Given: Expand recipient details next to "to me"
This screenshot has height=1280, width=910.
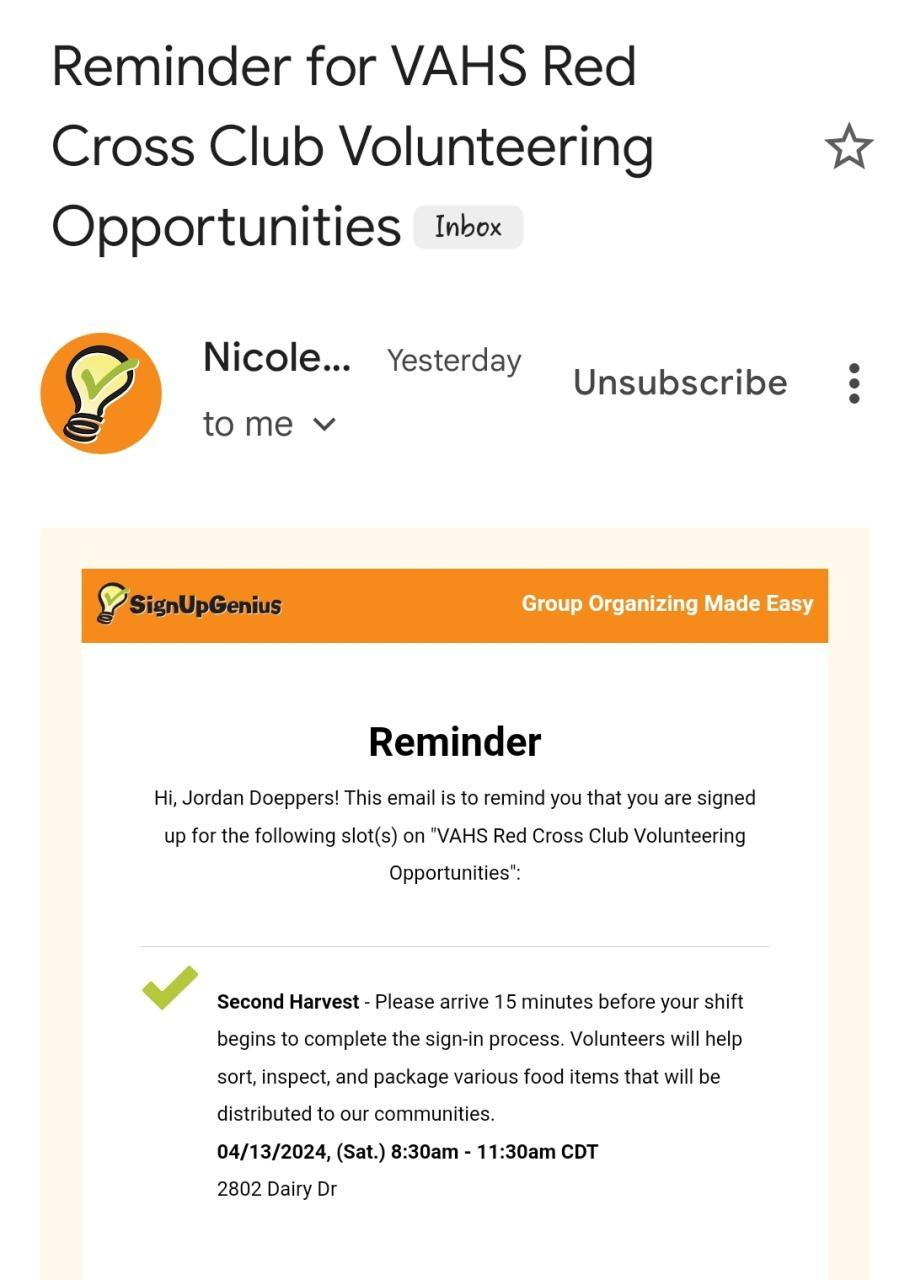Looking at the screenshot, I should tap(324, 424).
